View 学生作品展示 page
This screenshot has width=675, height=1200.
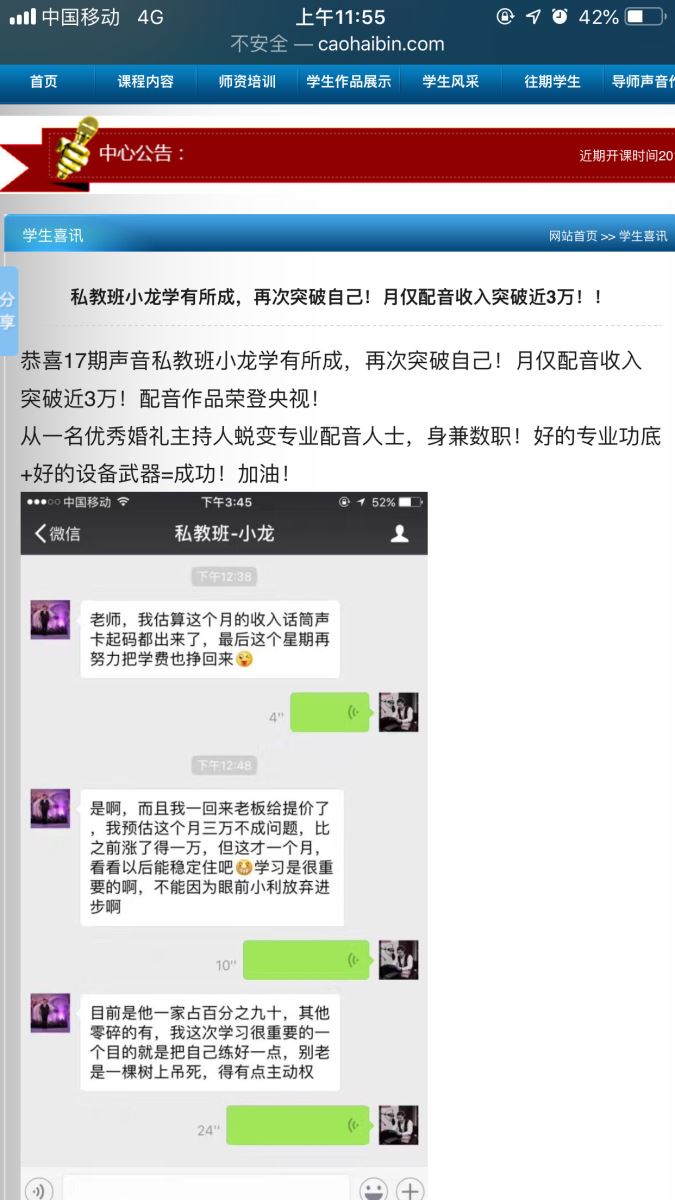pyautogui.click(x=349, y=82)
